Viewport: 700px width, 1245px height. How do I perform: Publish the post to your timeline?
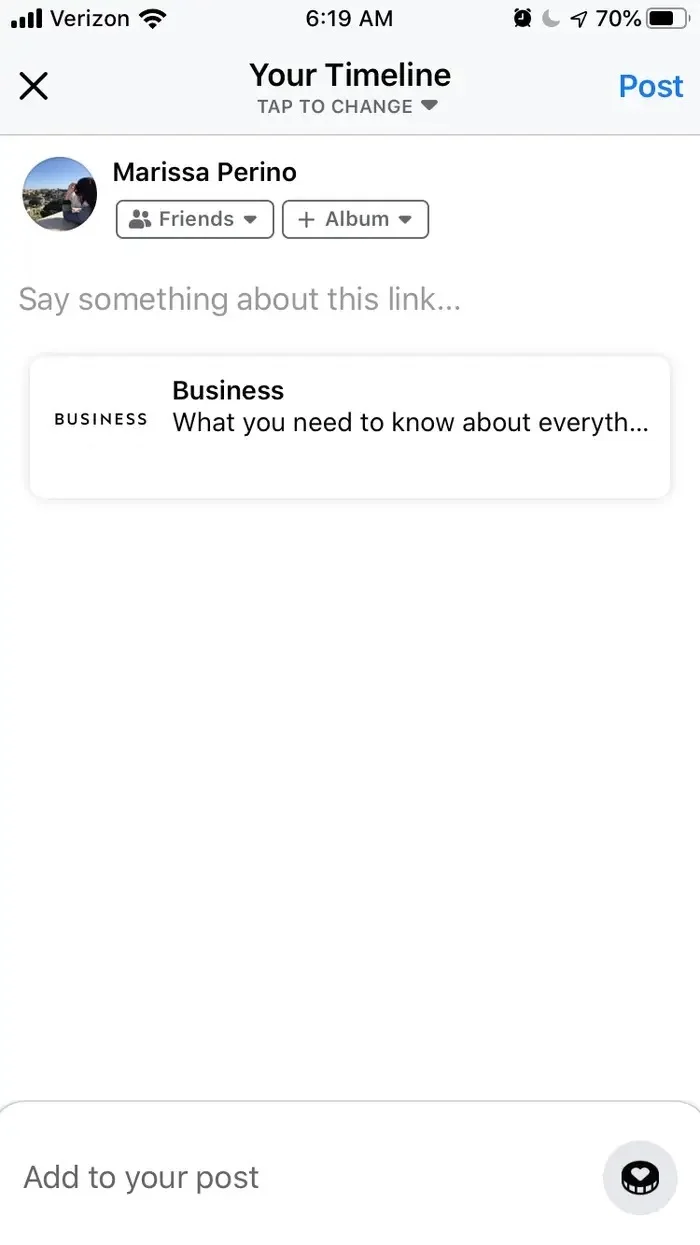(x=650, y=87)
